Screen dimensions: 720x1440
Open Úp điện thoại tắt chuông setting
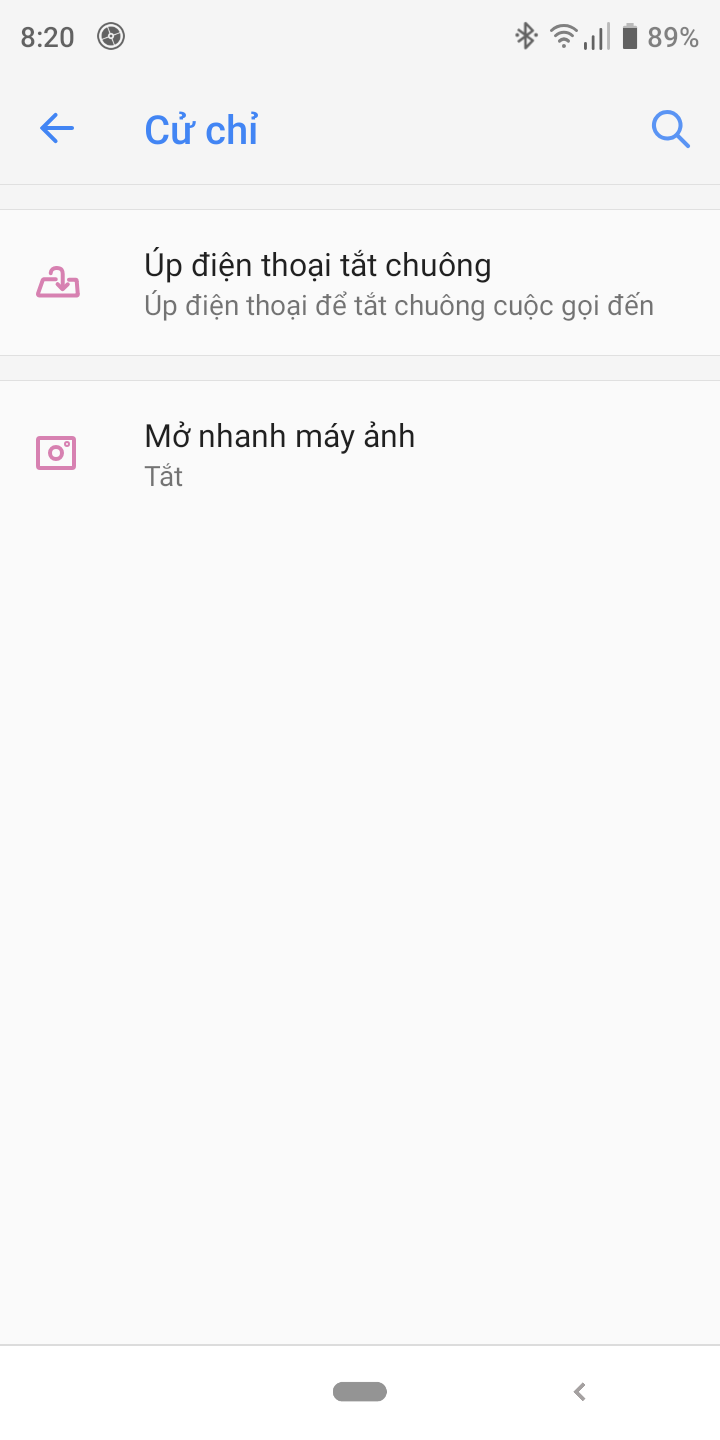[360, 283]
